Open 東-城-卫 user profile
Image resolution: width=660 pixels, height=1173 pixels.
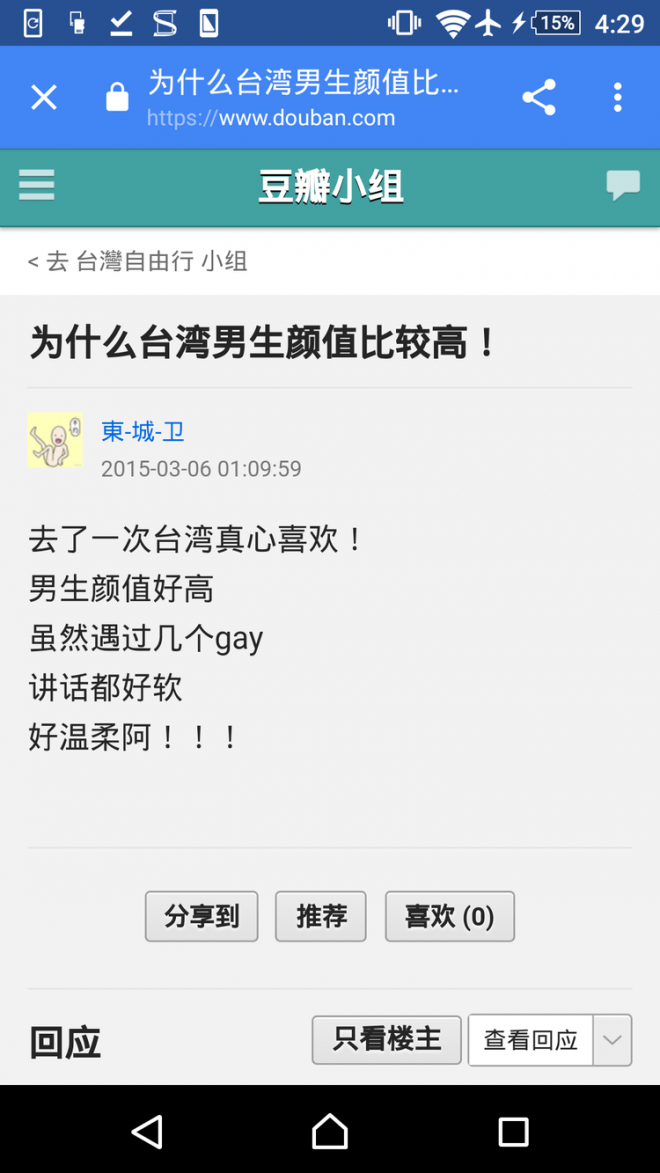143,432
